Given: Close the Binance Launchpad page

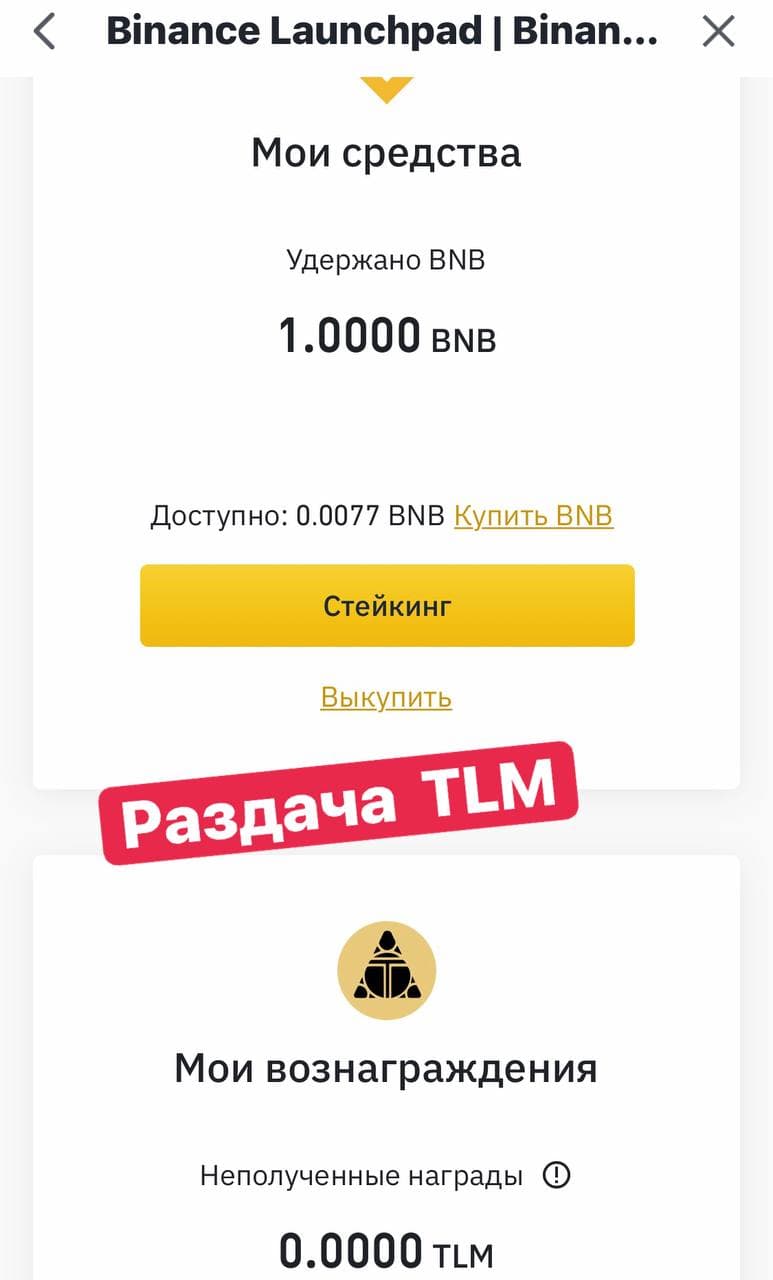Looking at the screenshot, I should (718, 32).
